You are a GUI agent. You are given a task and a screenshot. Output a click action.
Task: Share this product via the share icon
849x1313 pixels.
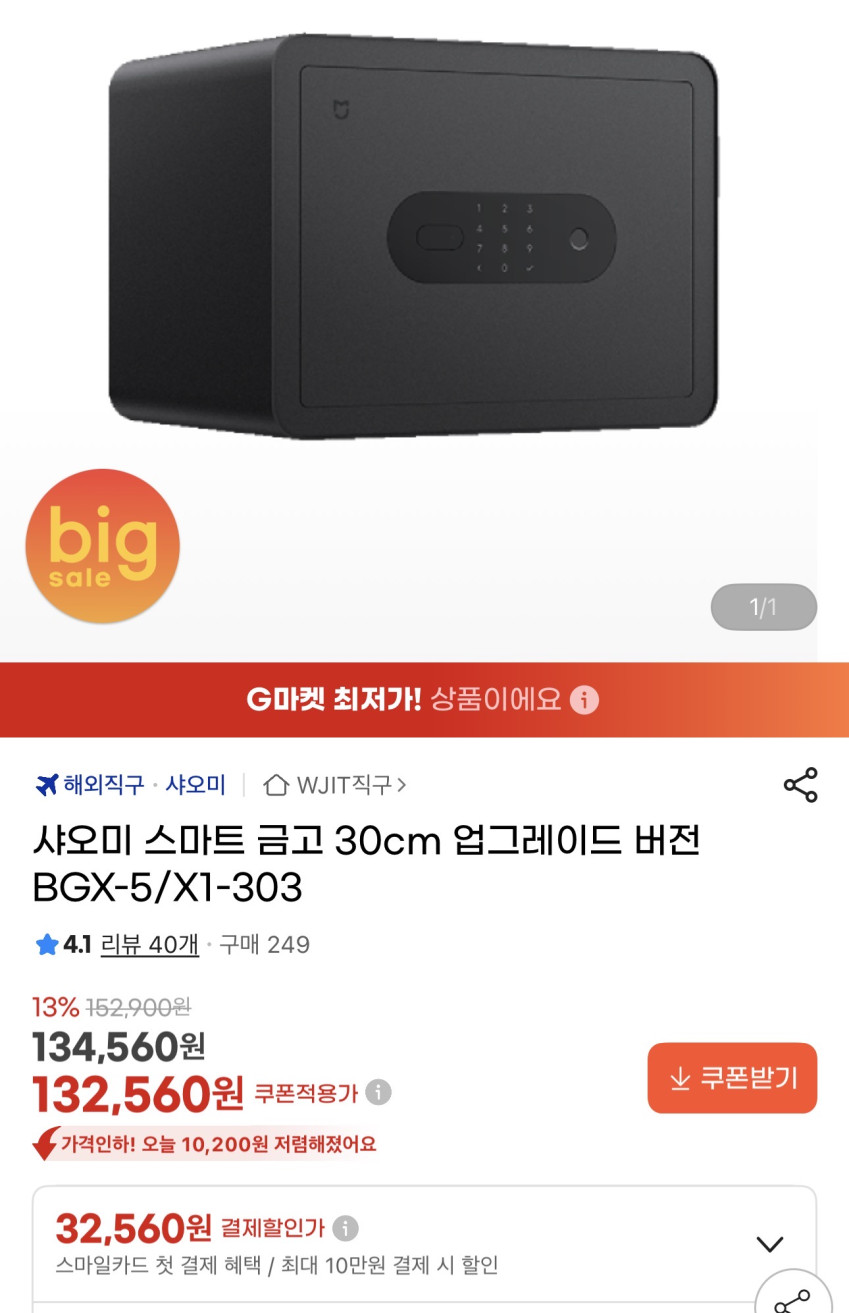800,785
